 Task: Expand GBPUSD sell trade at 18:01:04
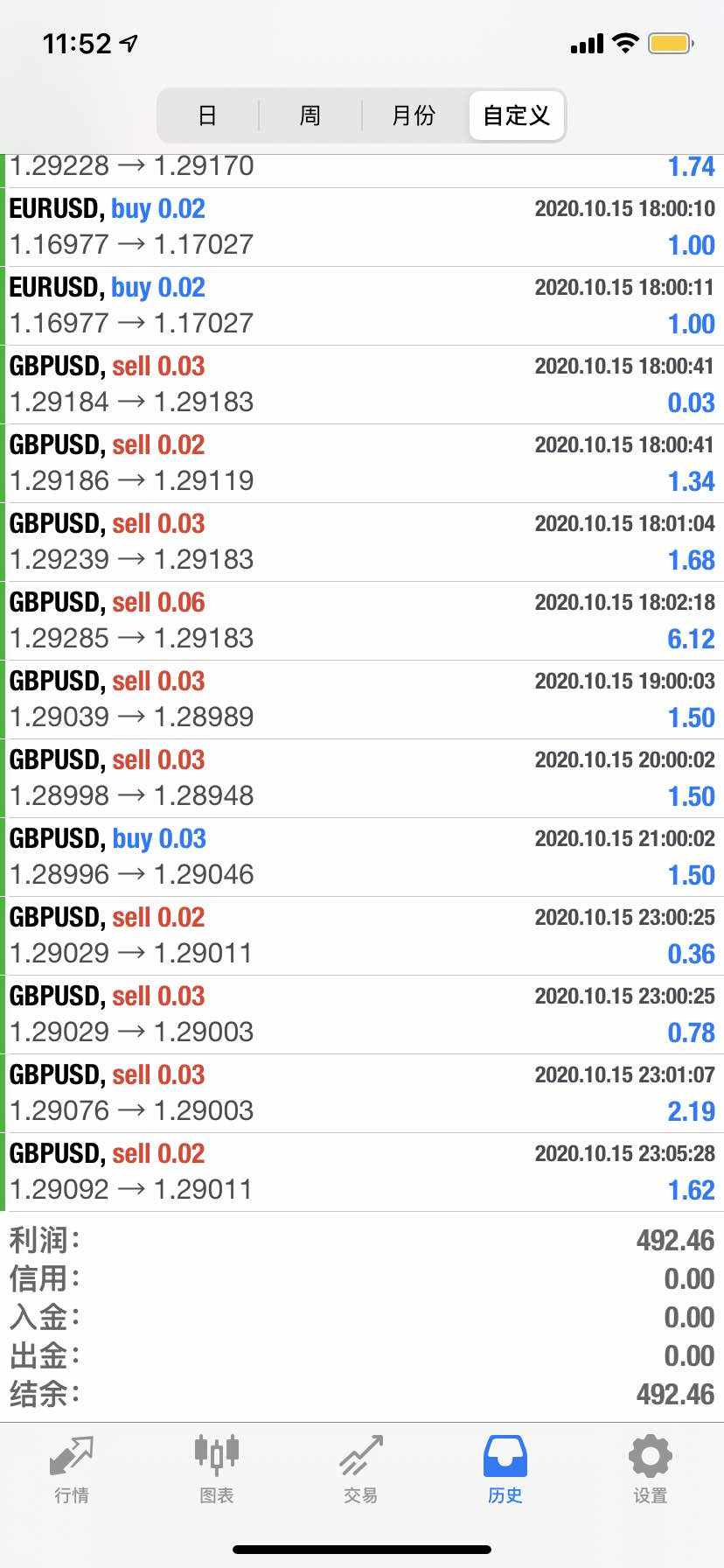pos(362,542)
